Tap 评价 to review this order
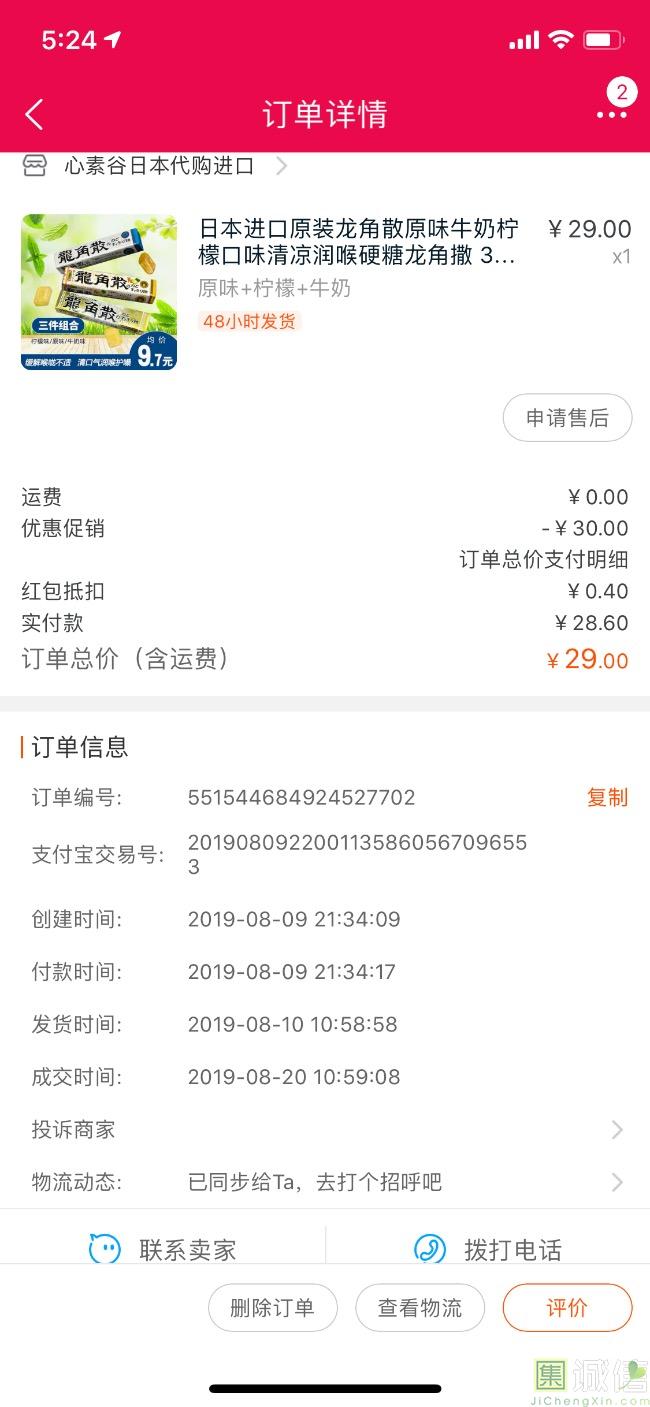650x1407 pixels. (x=567, y=1308)
